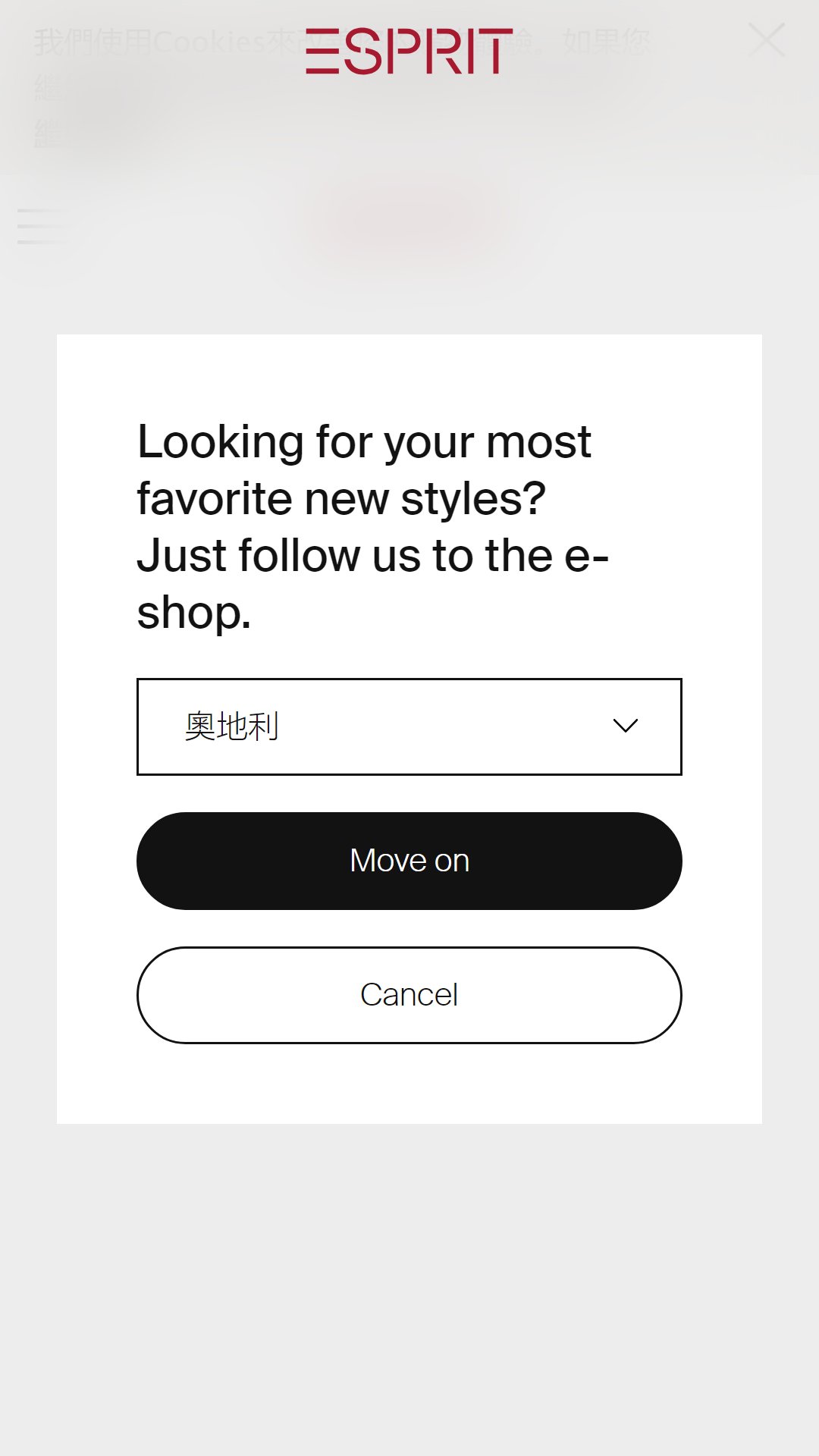The image size is (819, 1456).
Task: Cancel the e-shop redirect dialog
Action: (409, 995)
